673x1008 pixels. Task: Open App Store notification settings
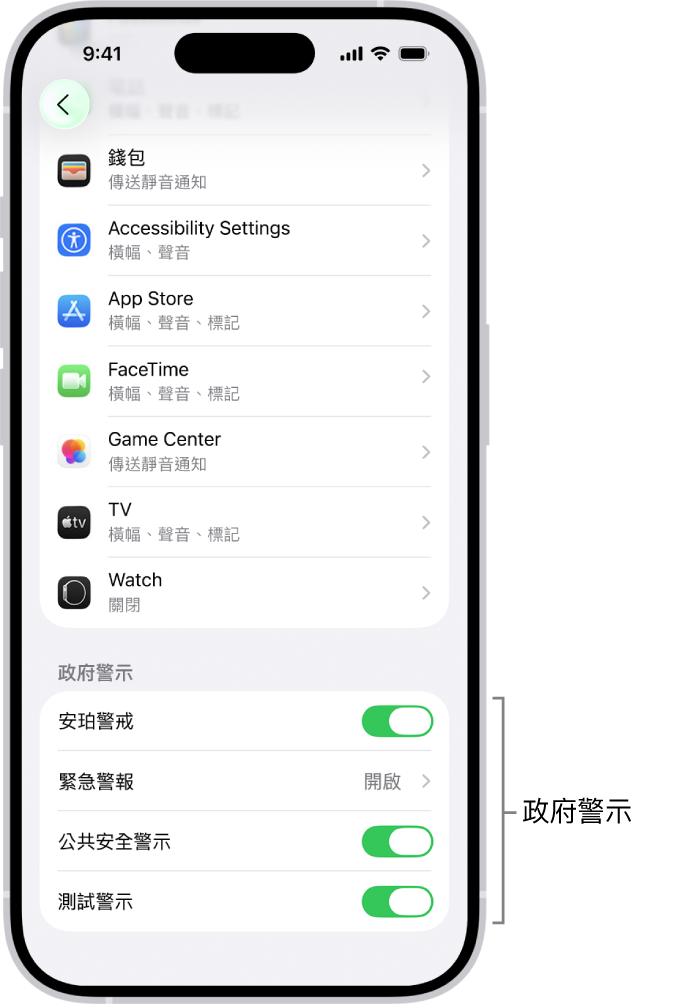coord(244,311)
